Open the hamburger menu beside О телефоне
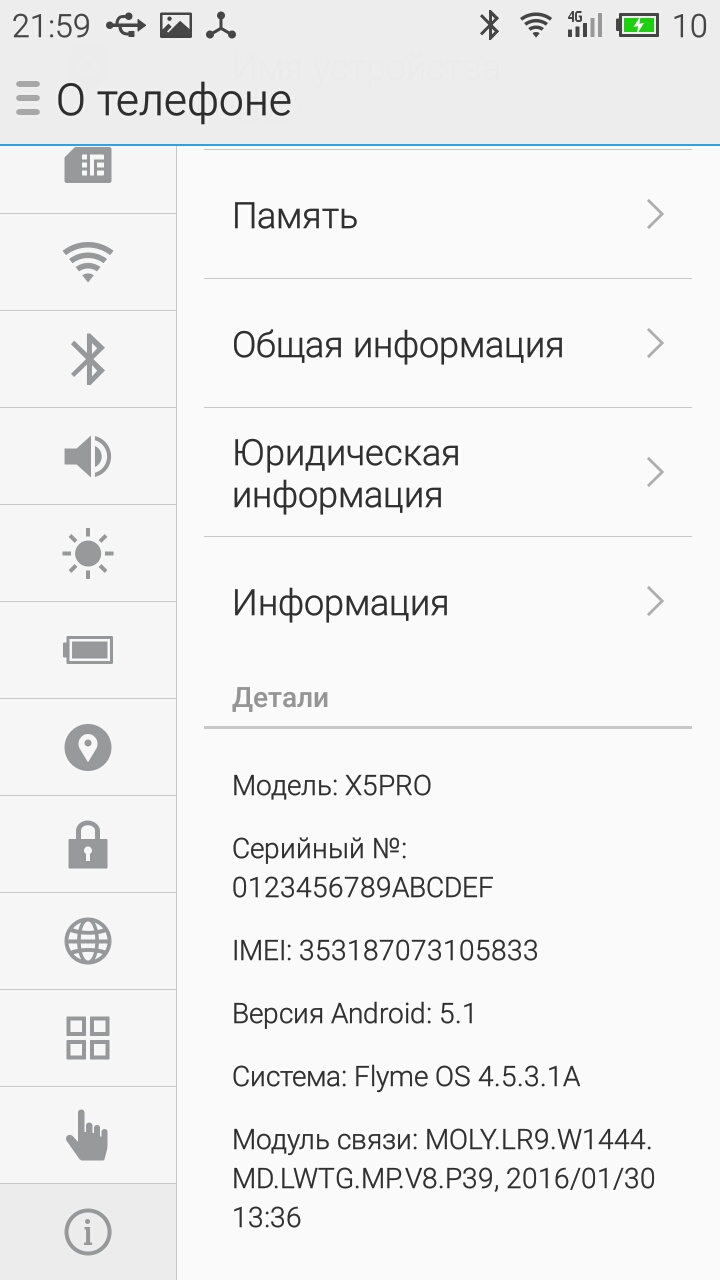This screenshot has height=1280, width=720. 28,100
